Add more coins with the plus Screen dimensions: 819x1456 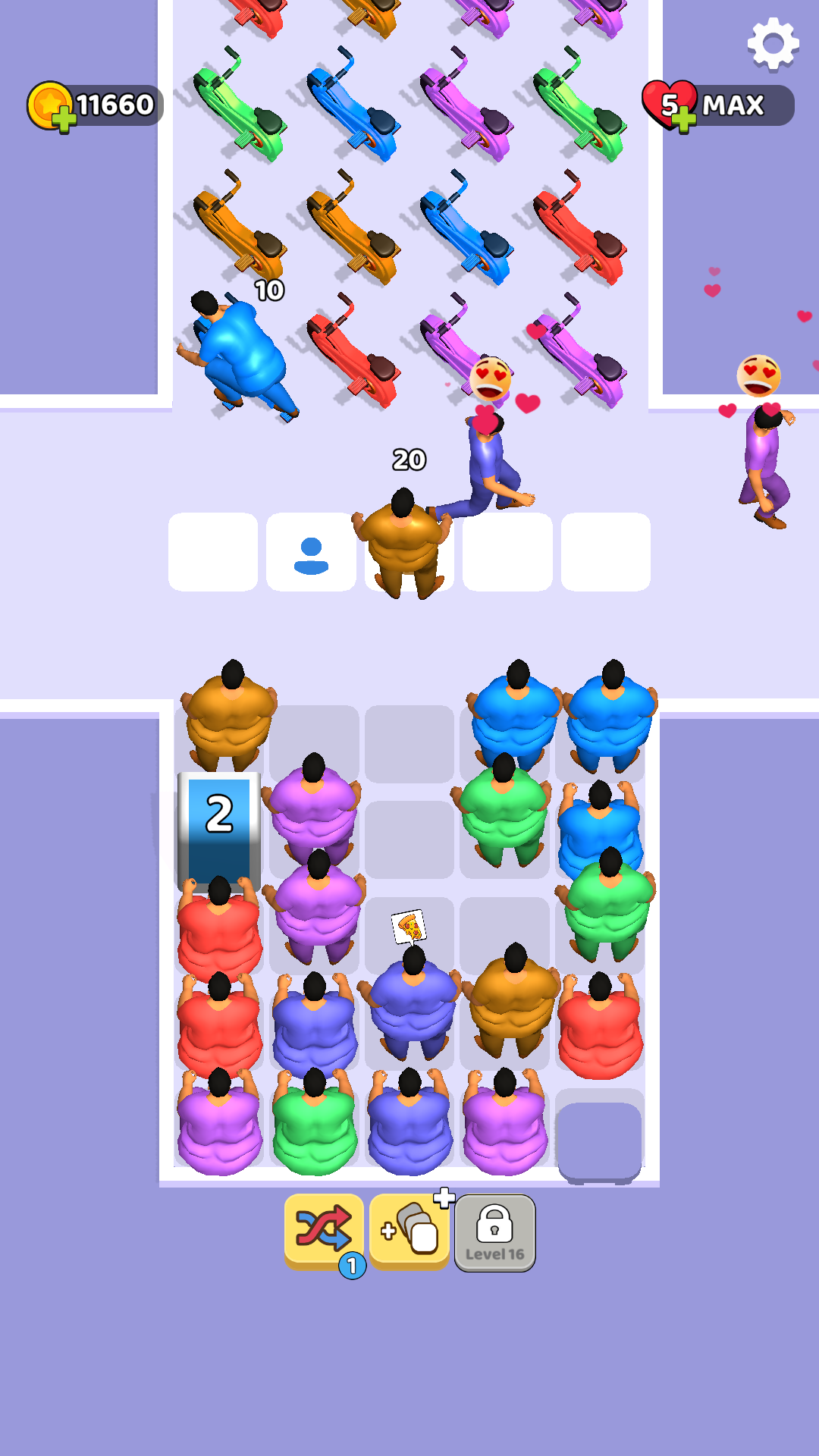pos(64,120)
